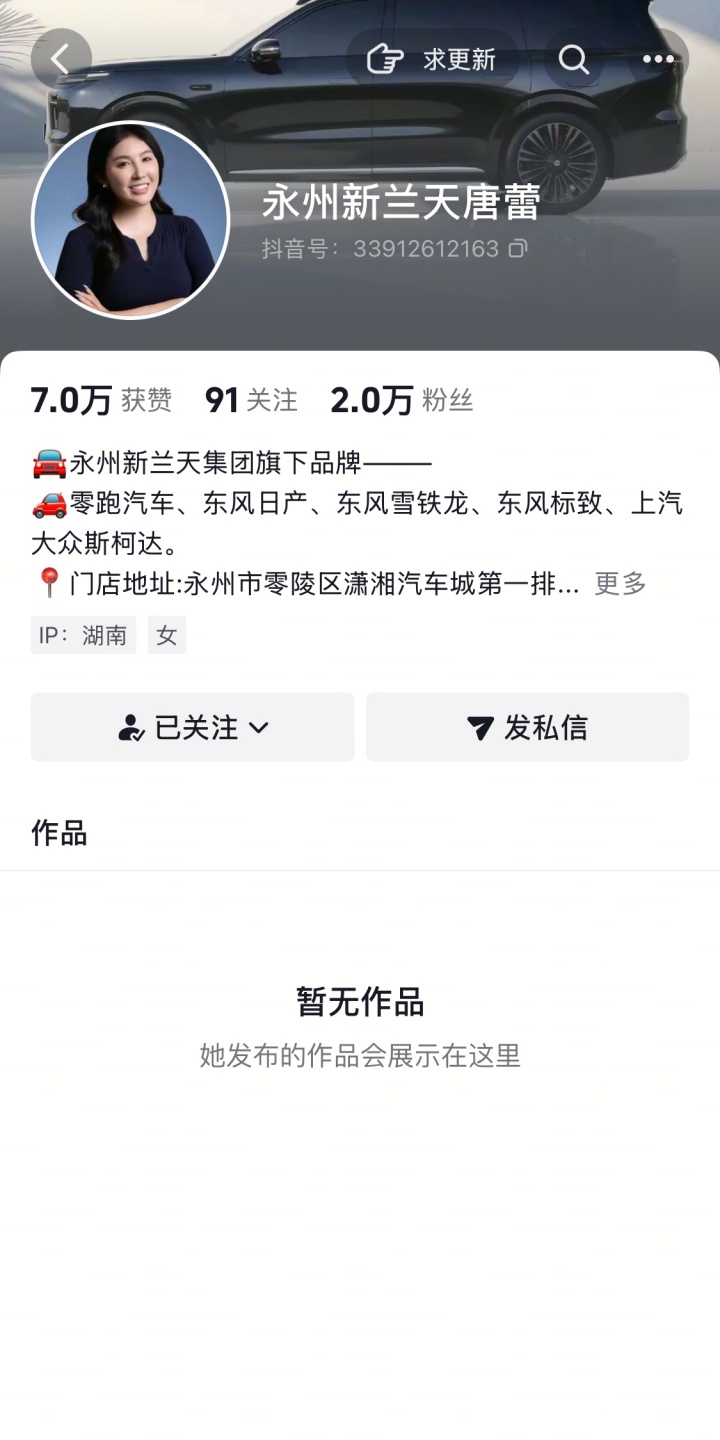
Task: Expand the bio with 更多
Action: [620, 583]
